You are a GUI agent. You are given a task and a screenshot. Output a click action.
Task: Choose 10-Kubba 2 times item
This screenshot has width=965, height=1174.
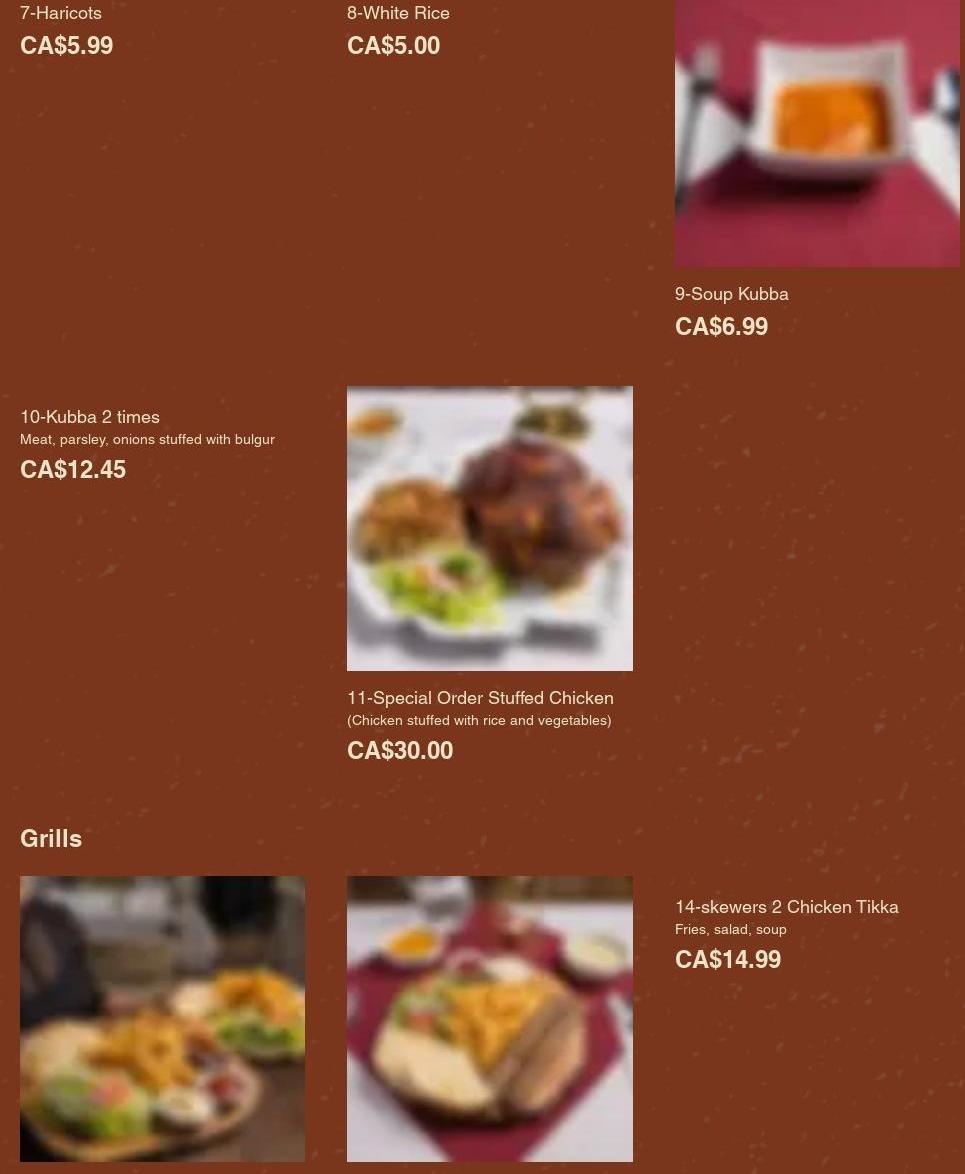[x=90, y=417]
